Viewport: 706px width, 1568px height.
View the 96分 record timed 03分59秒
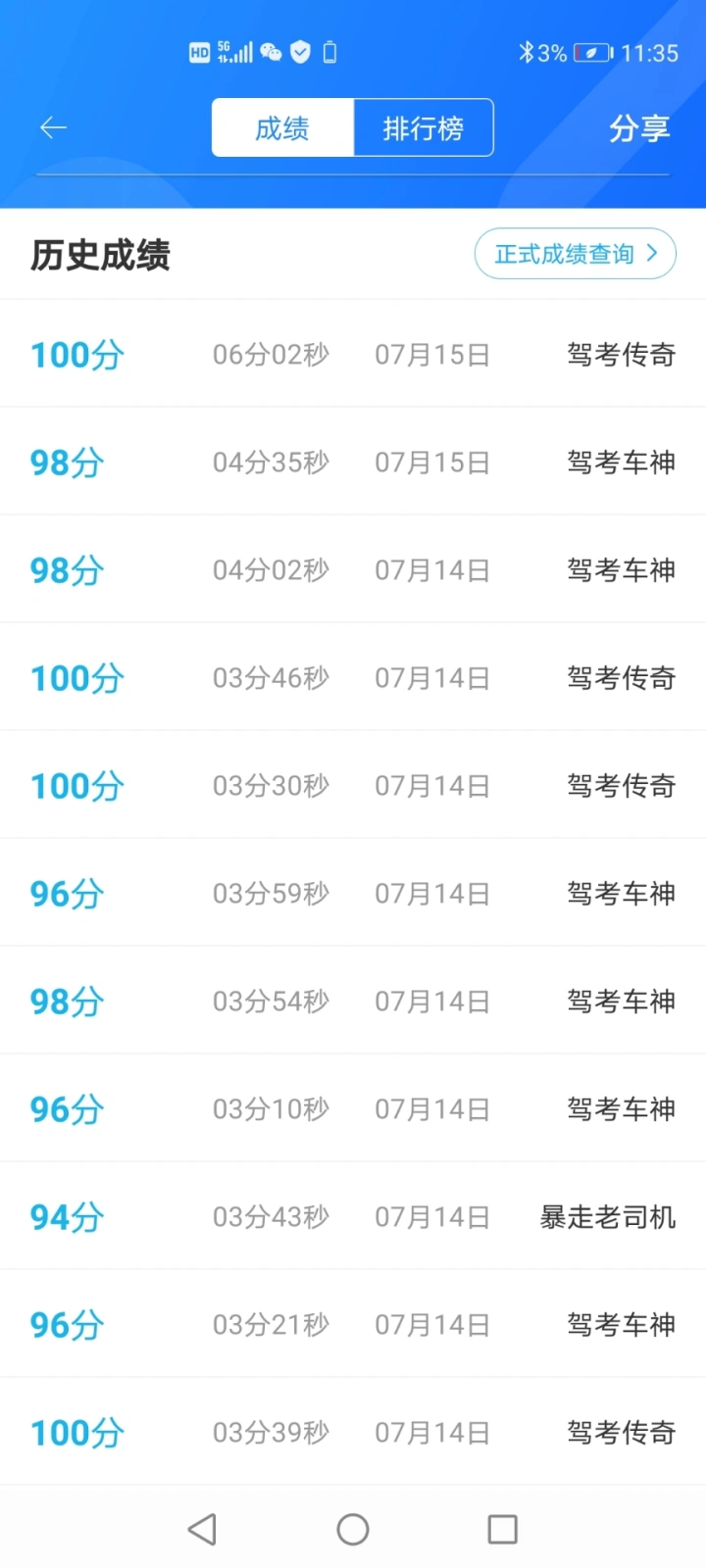click(353, 893)
